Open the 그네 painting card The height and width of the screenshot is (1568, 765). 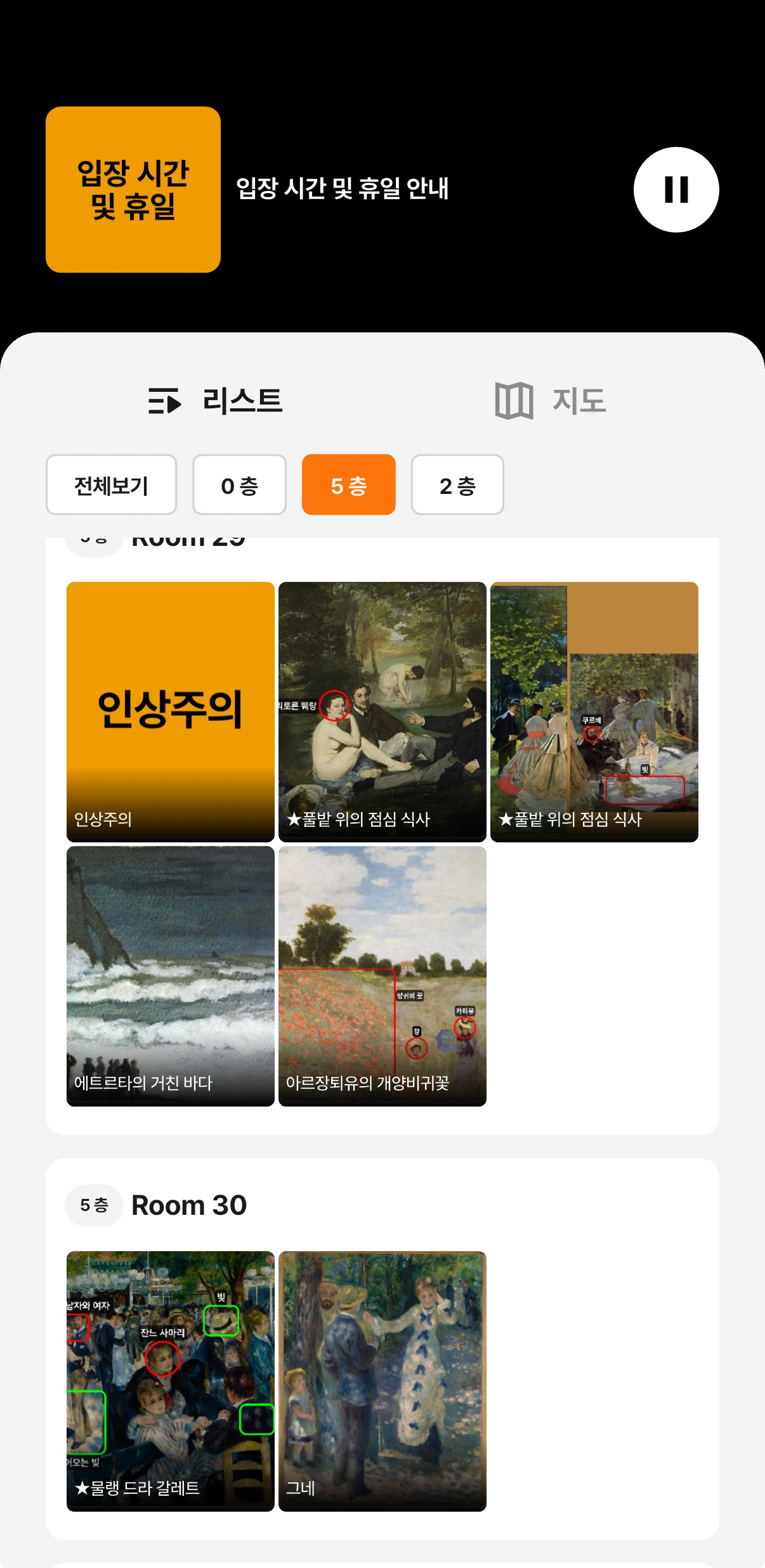(x=382, y=1380)
